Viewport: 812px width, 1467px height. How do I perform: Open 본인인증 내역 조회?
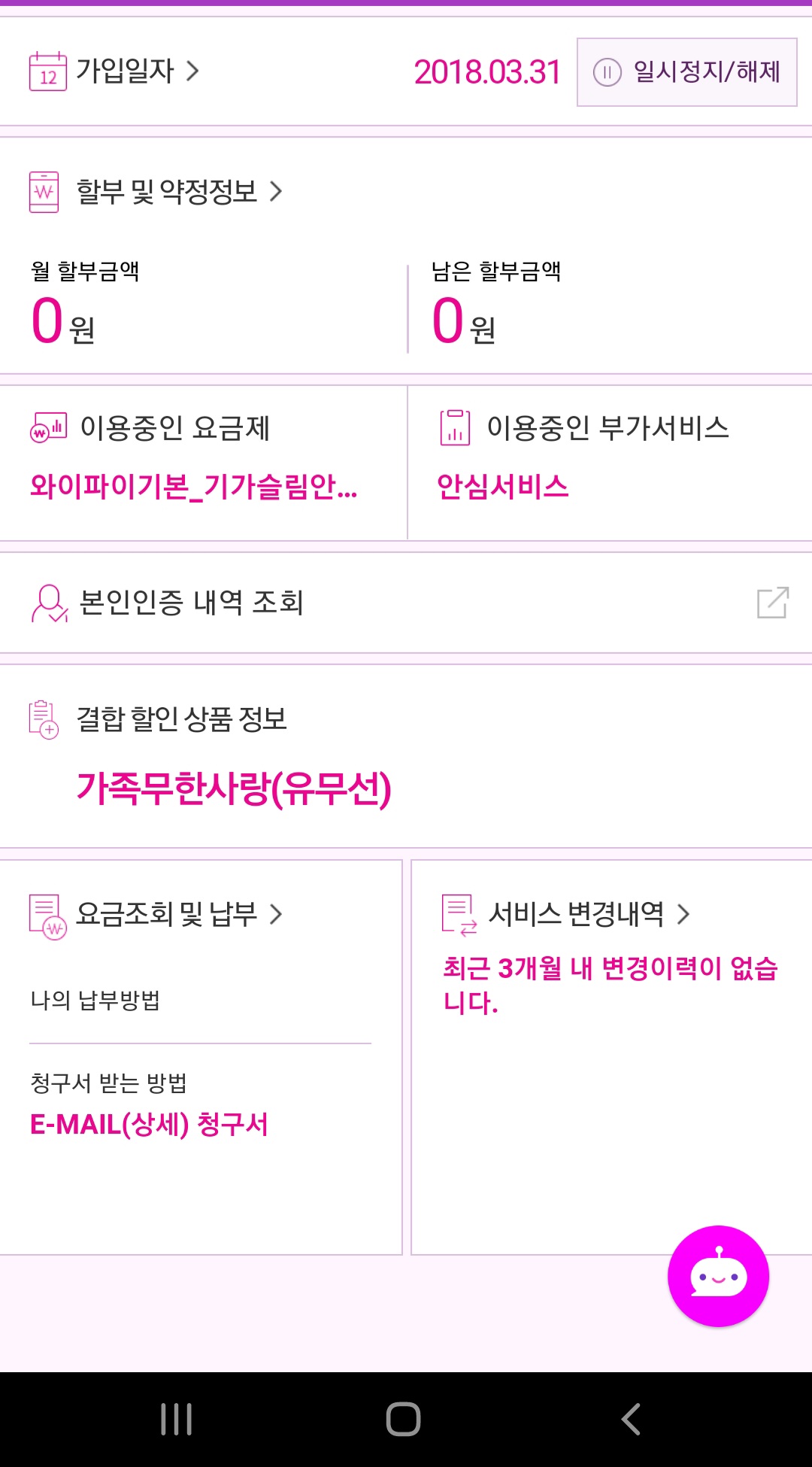pos(406,603)
